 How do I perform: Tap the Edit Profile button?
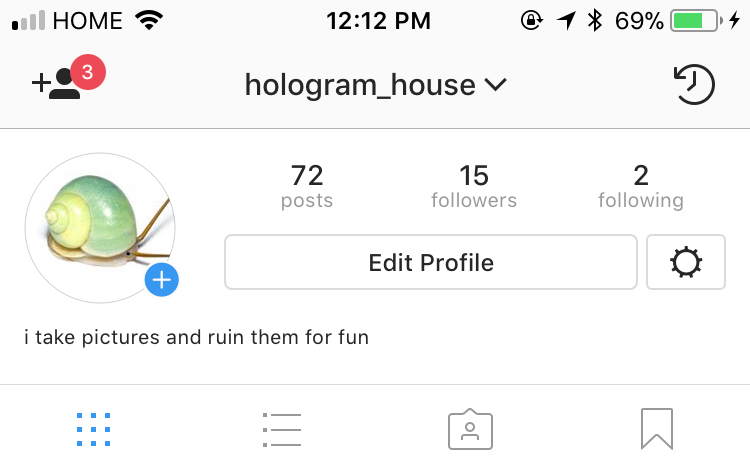click(x=431, y=263)
